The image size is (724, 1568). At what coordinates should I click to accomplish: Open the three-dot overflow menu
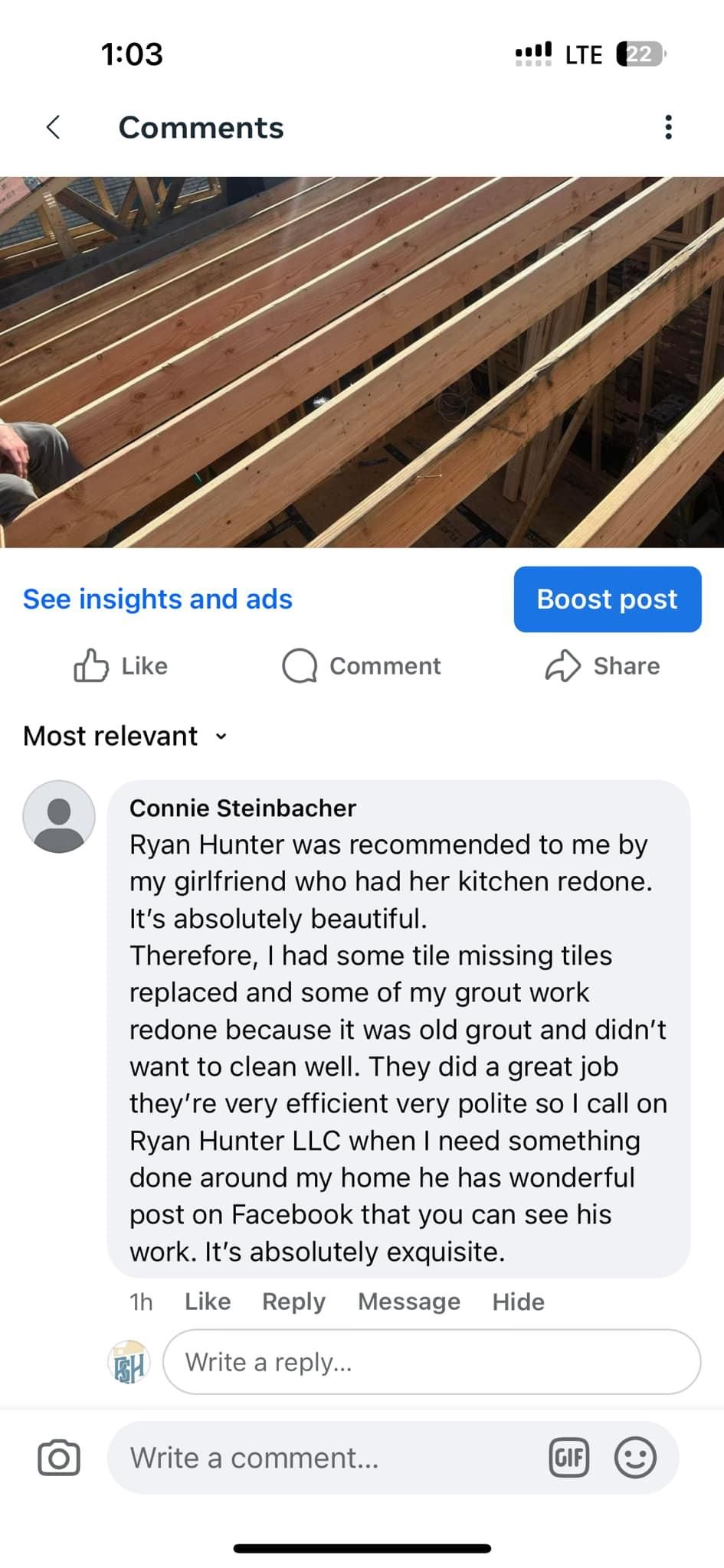tap(668, 127)
